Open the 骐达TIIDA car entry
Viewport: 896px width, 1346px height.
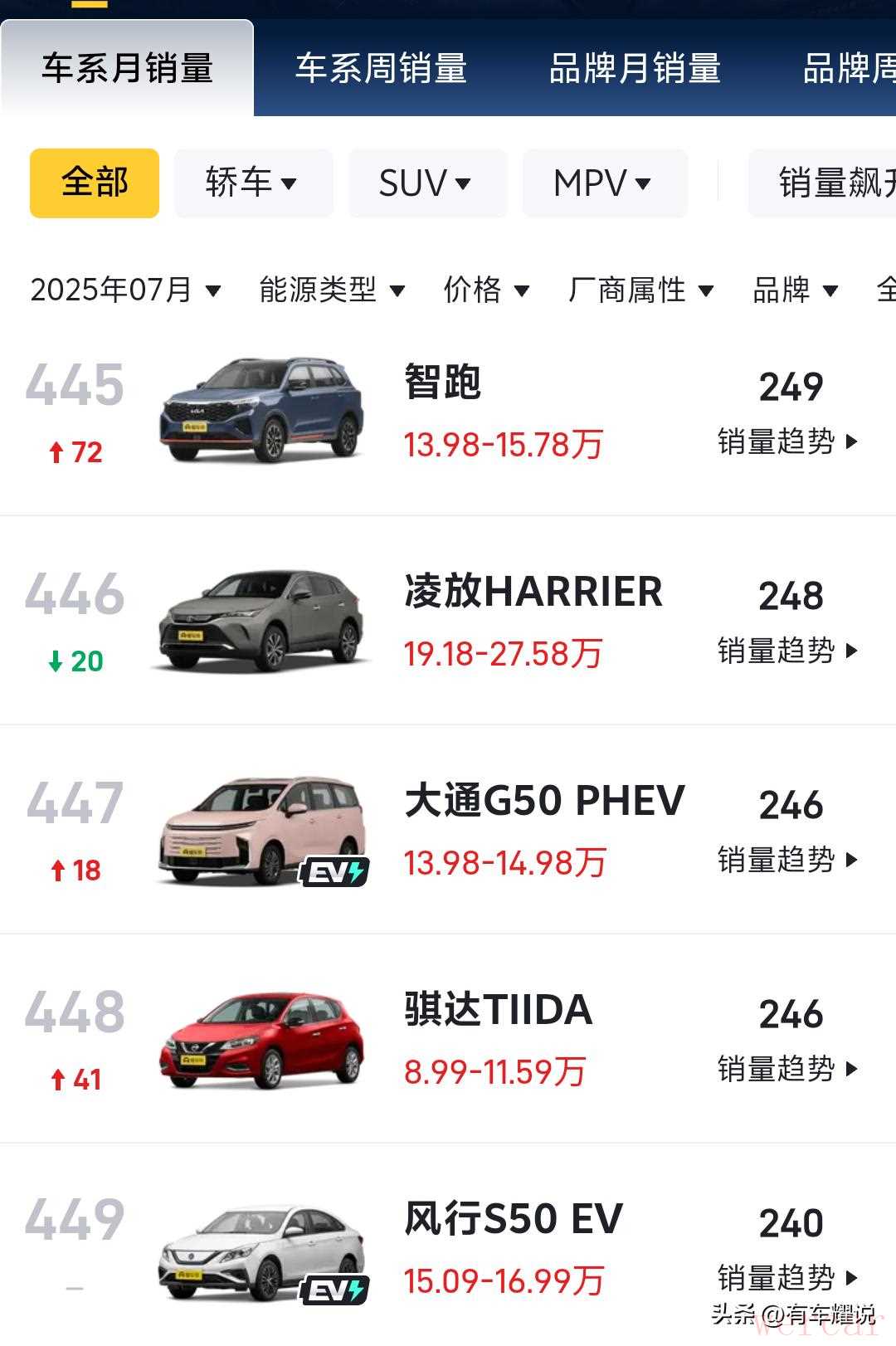[498, 1011]
